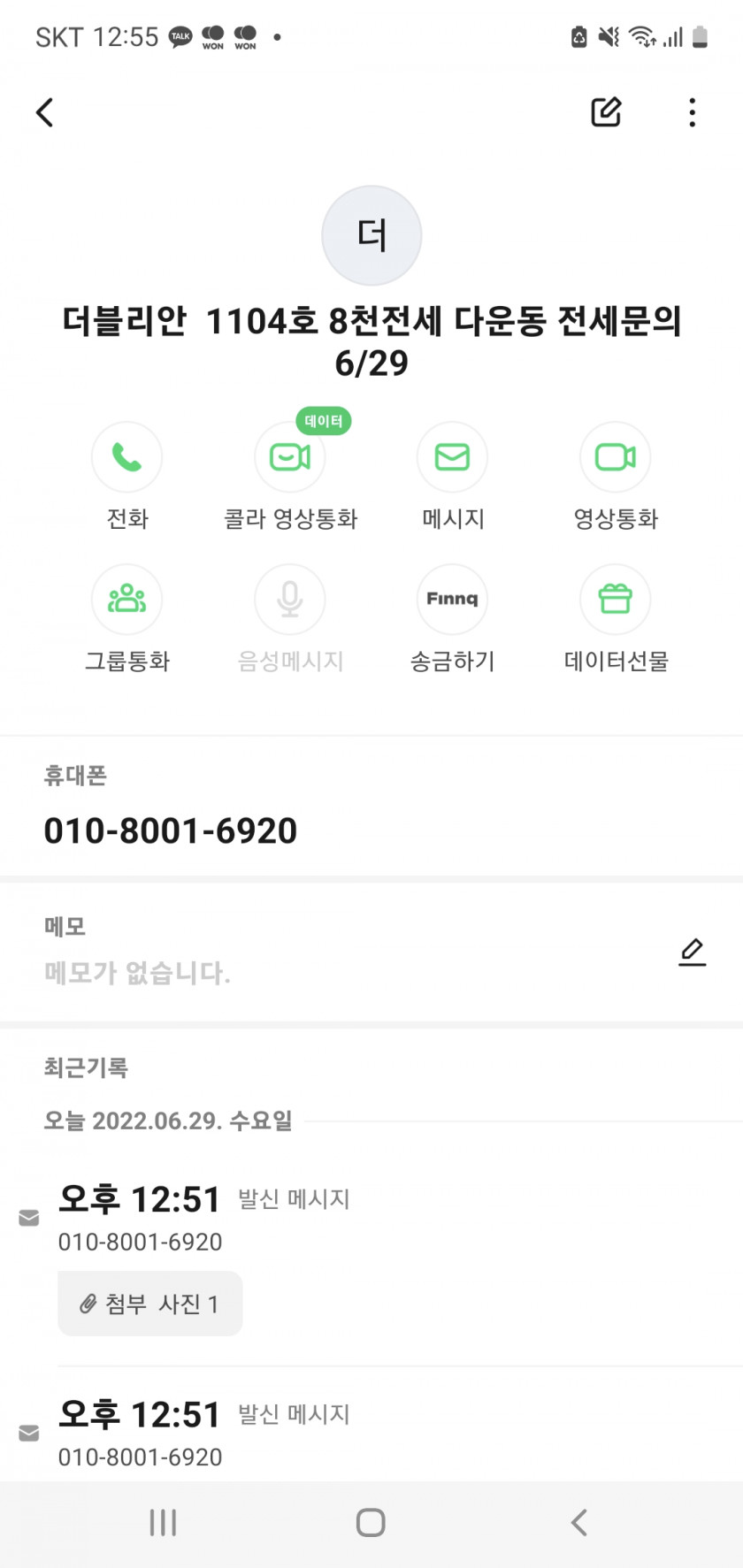Edit the 메모 with the pencil icon
743x1568 pixels.
[693, 952]
